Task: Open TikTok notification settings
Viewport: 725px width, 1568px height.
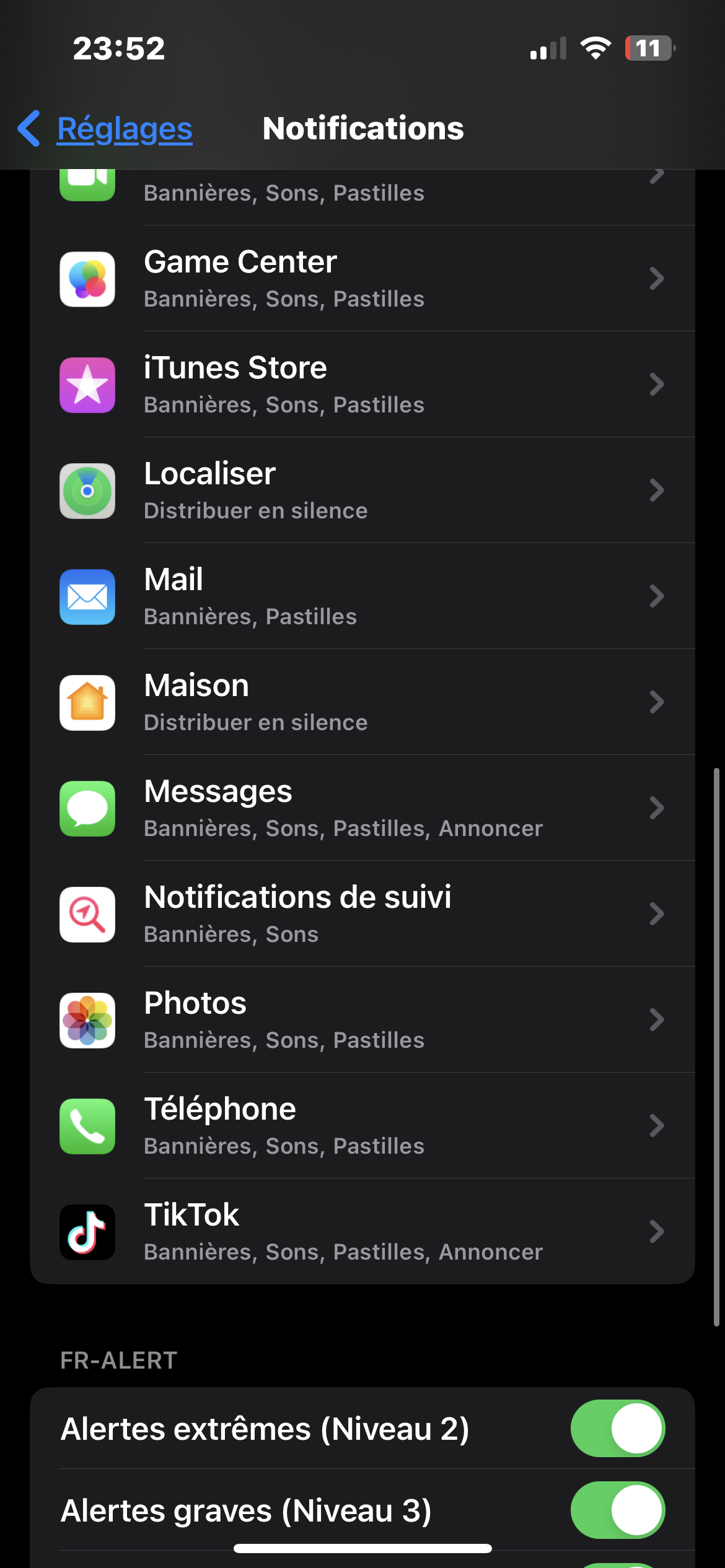Action: point(362,1232)
